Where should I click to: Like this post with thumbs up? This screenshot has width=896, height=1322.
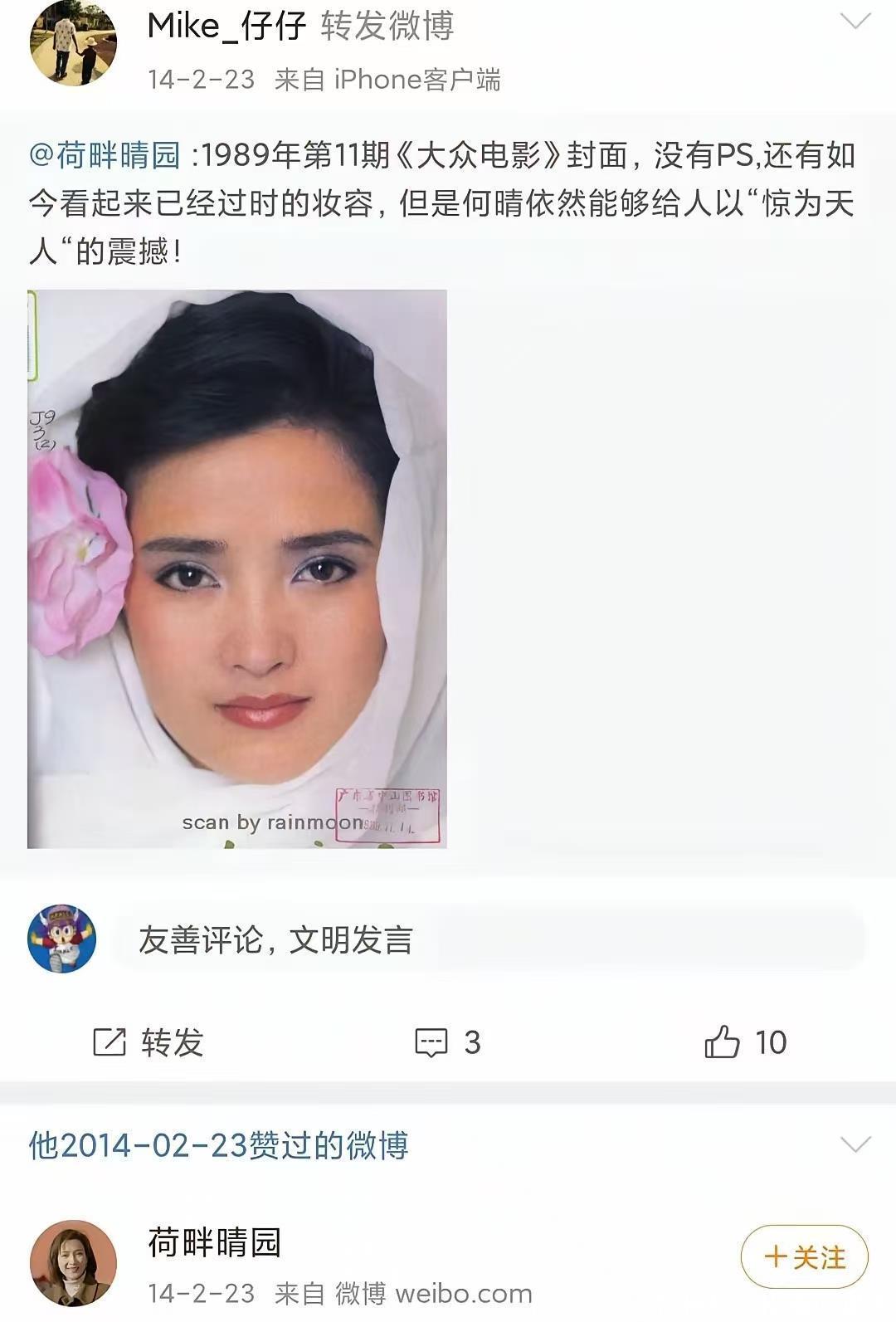(x=744, y=1042)
